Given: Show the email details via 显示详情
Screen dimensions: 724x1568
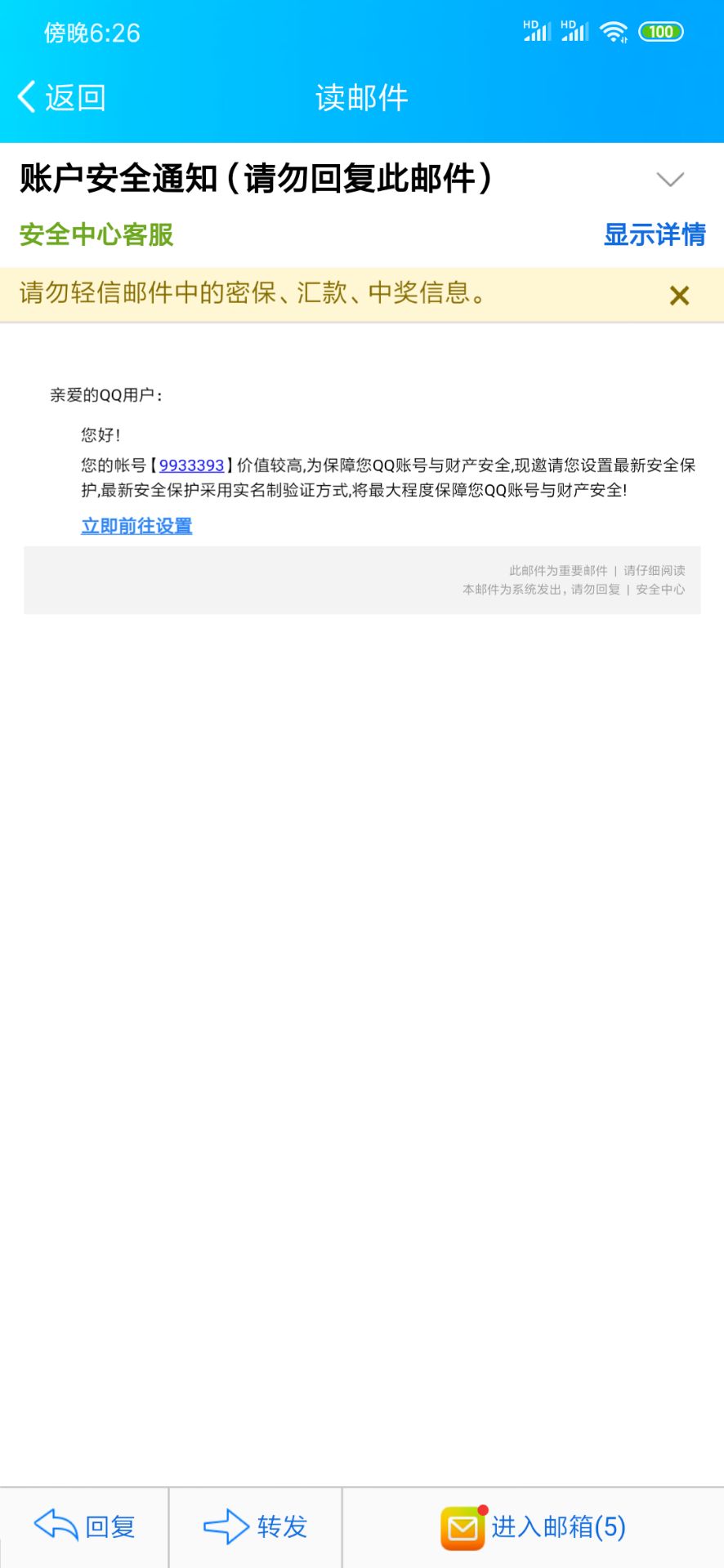Looking at the screenshot, I should tap(654, 234).
